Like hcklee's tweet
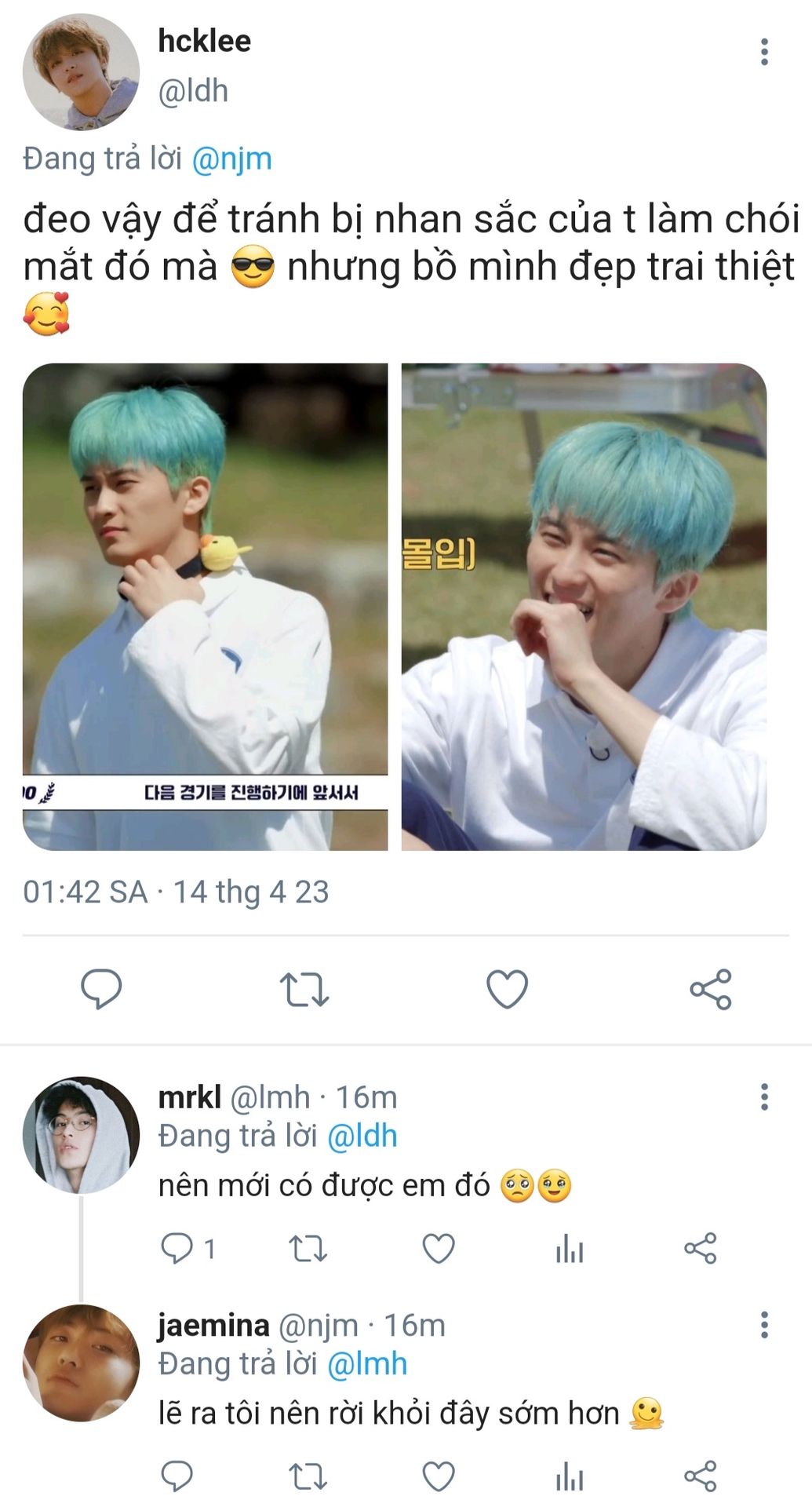Screen dimensions: 812x1507 coord(507,988)
